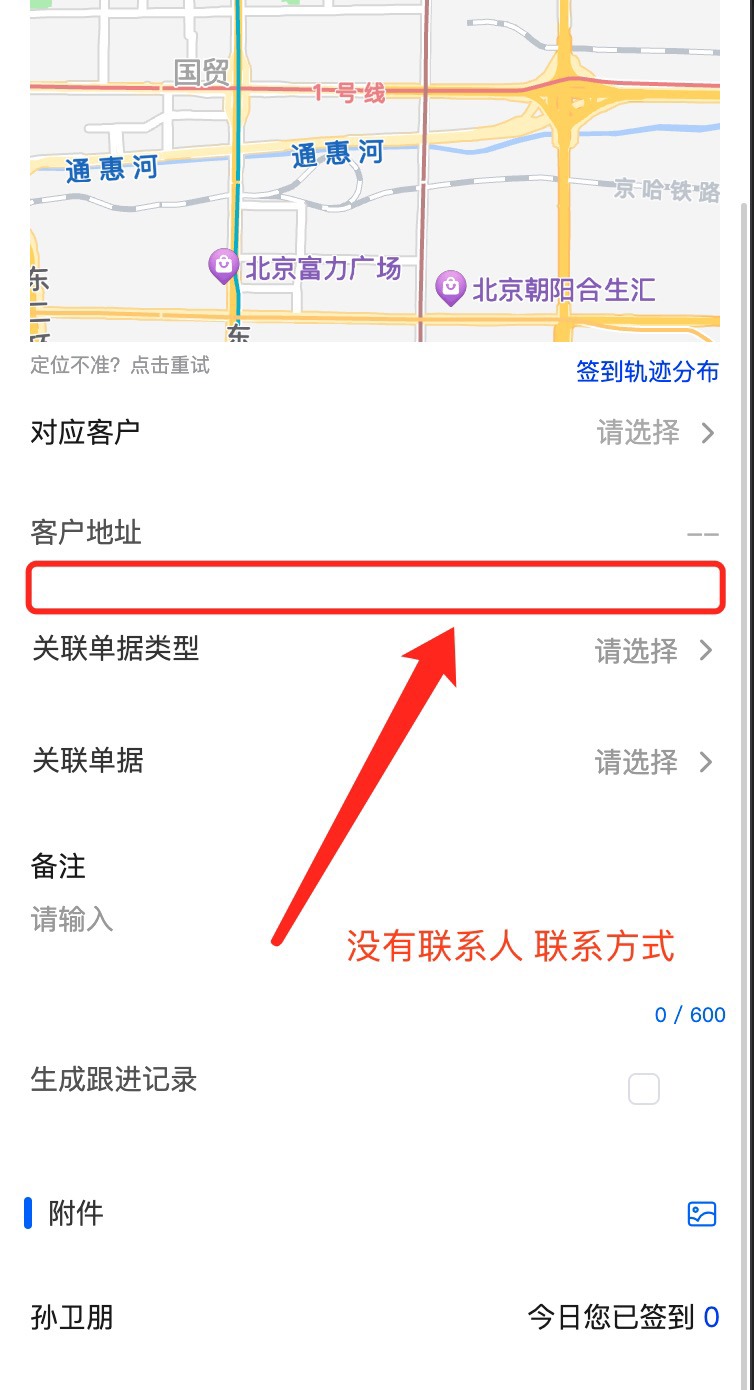The height and width of the screenshot is (1390, 754).
Task: Open 签到轨迹分布 link
Action: [647, 372]
